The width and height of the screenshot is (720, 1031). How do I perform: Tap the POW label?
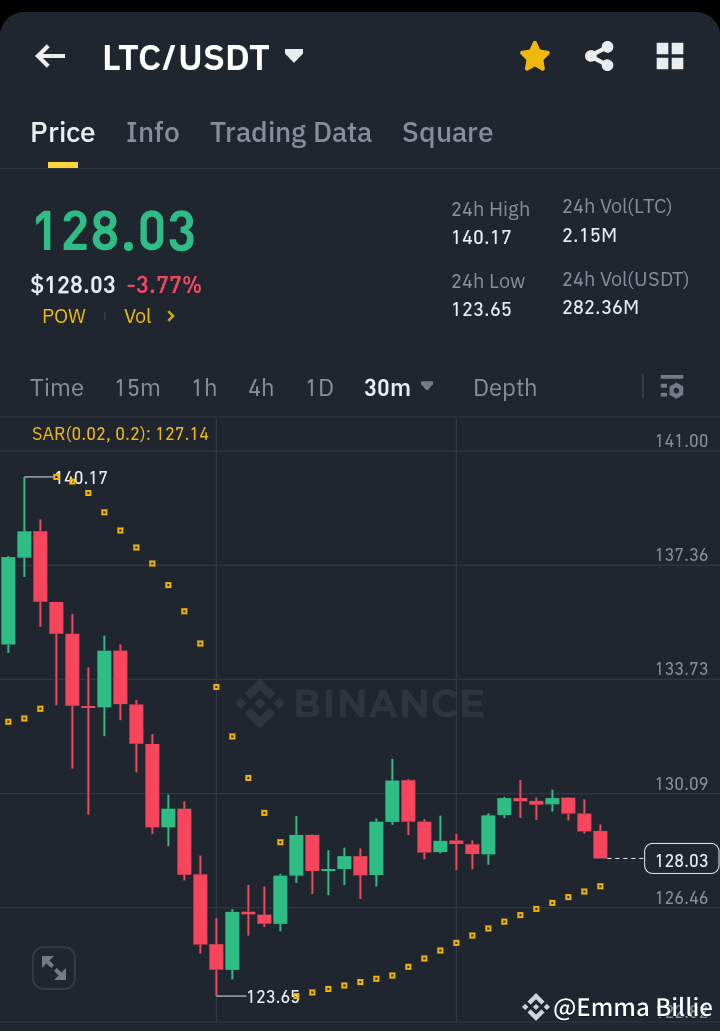click(x=63, y=316)
